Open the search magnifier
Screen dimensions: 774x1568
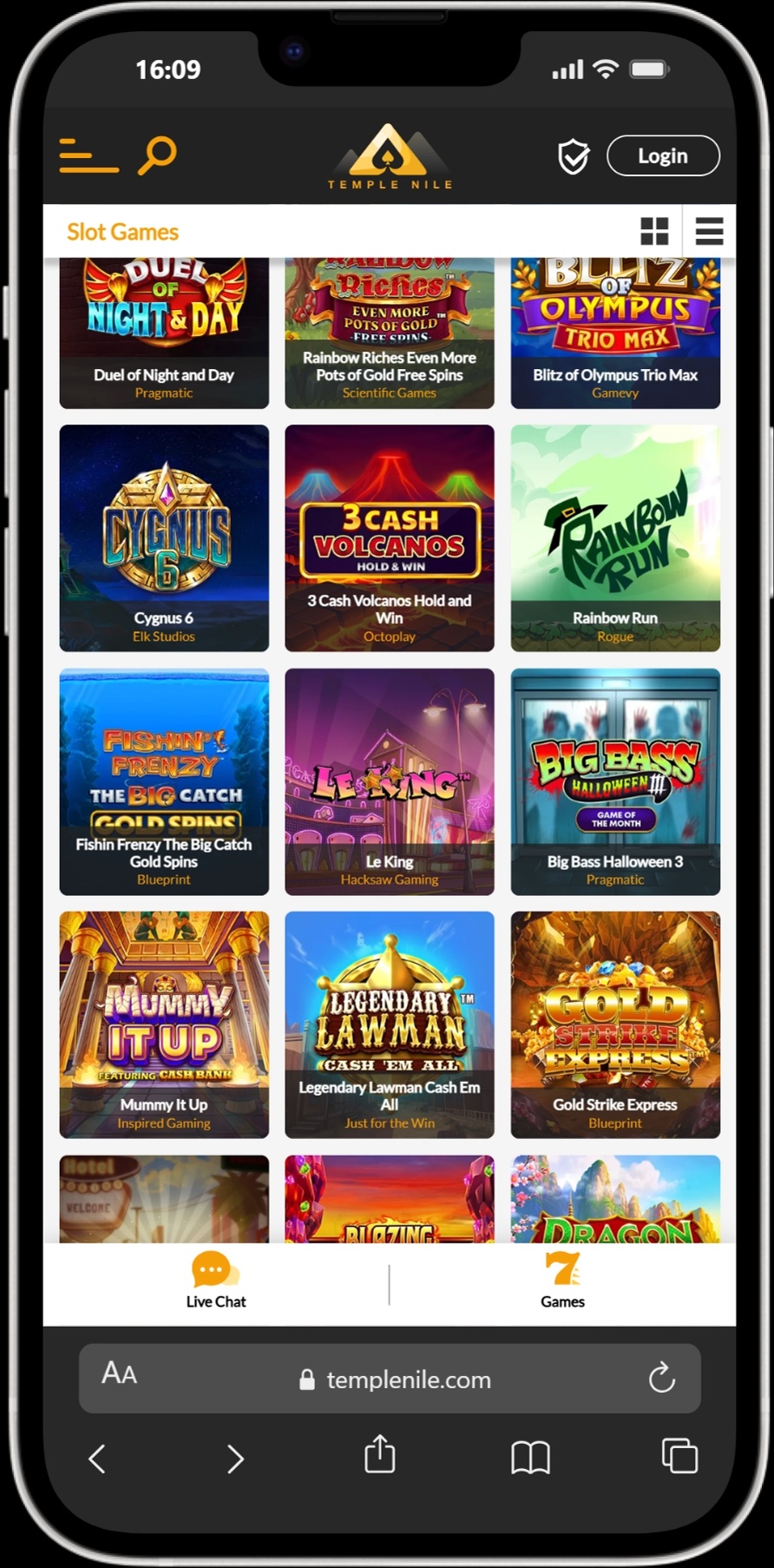pyautogui.click(x=157, y=155)
